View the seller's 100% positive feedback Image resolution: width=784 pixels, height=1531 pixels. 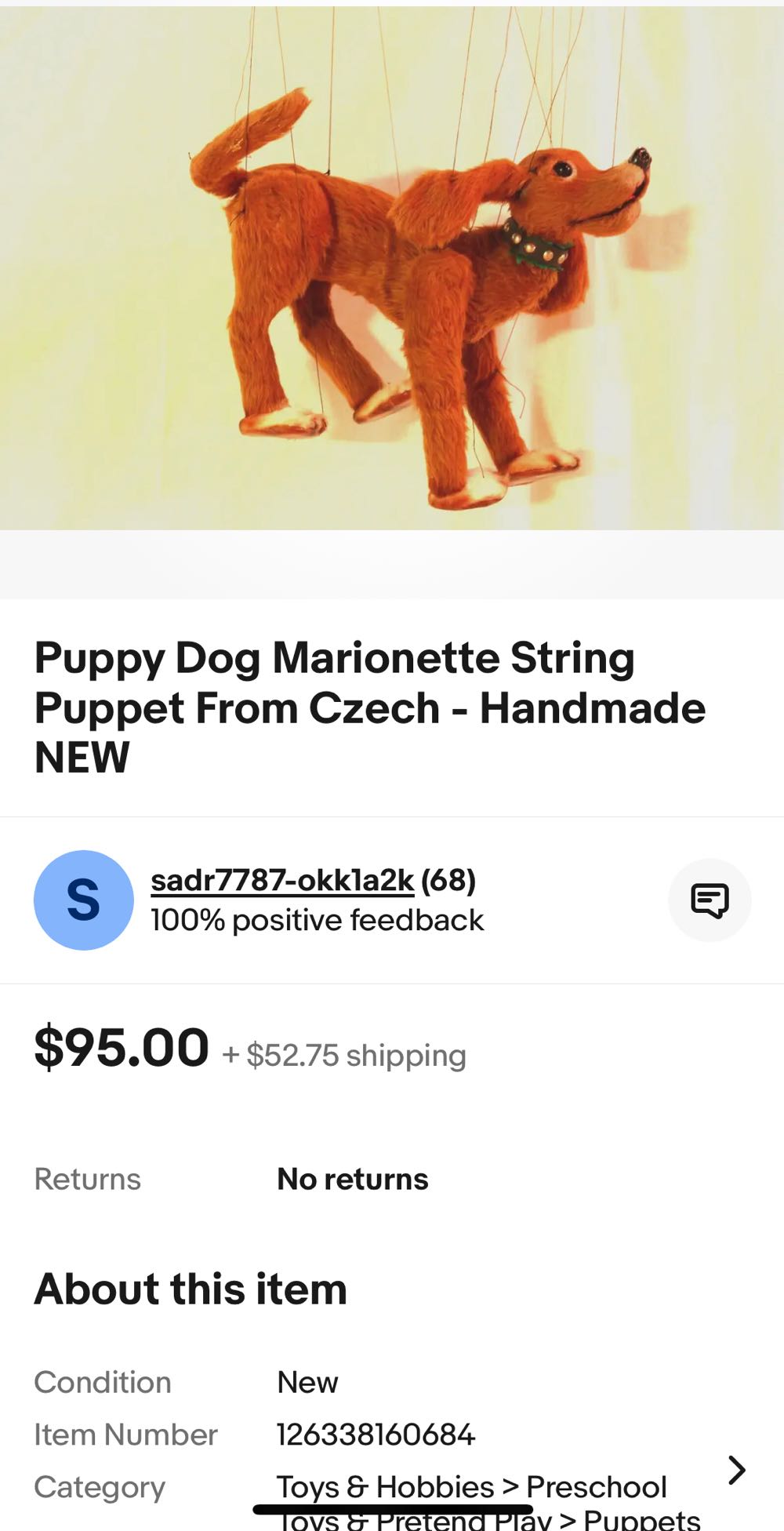coord(318,919)
